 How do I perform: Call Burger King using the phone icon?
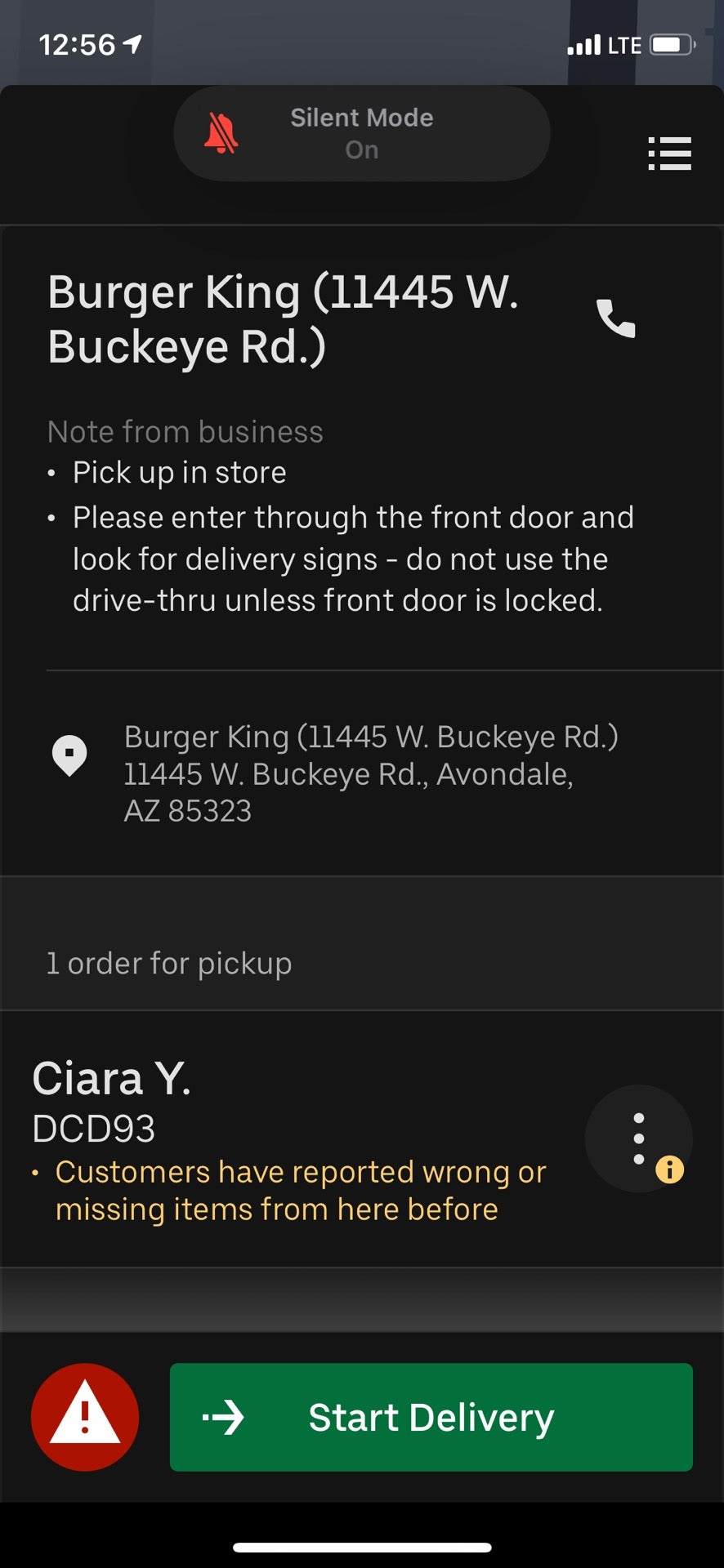coord(616,317)
